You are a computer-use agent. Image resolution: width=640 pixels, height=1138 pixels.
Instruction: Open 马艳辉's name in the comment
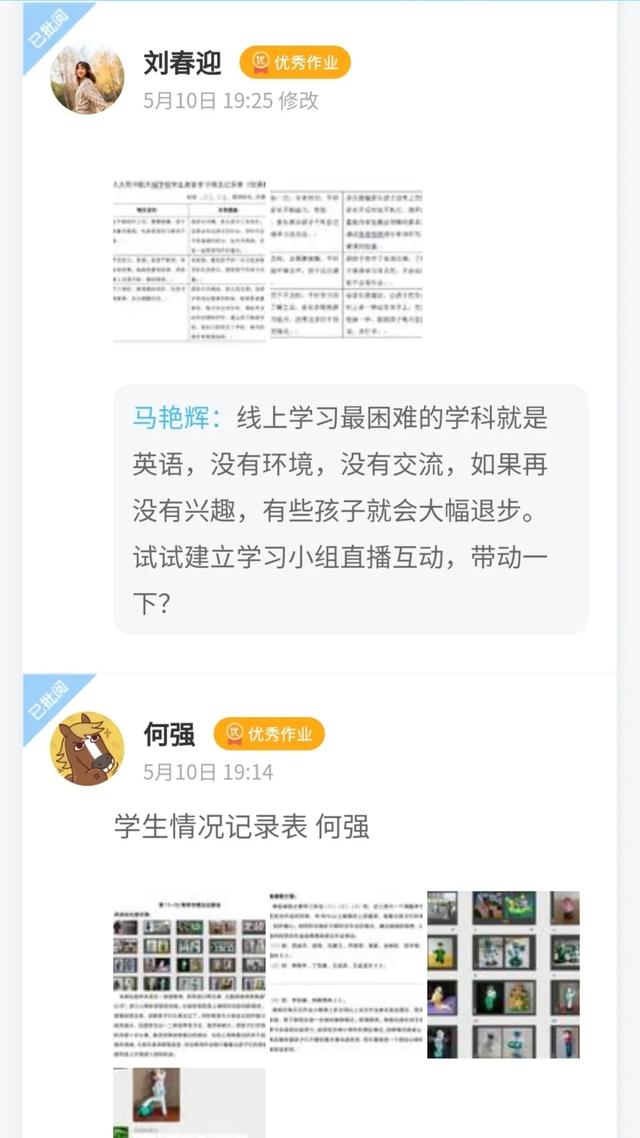pyautogui.click(x=175, y=417)
